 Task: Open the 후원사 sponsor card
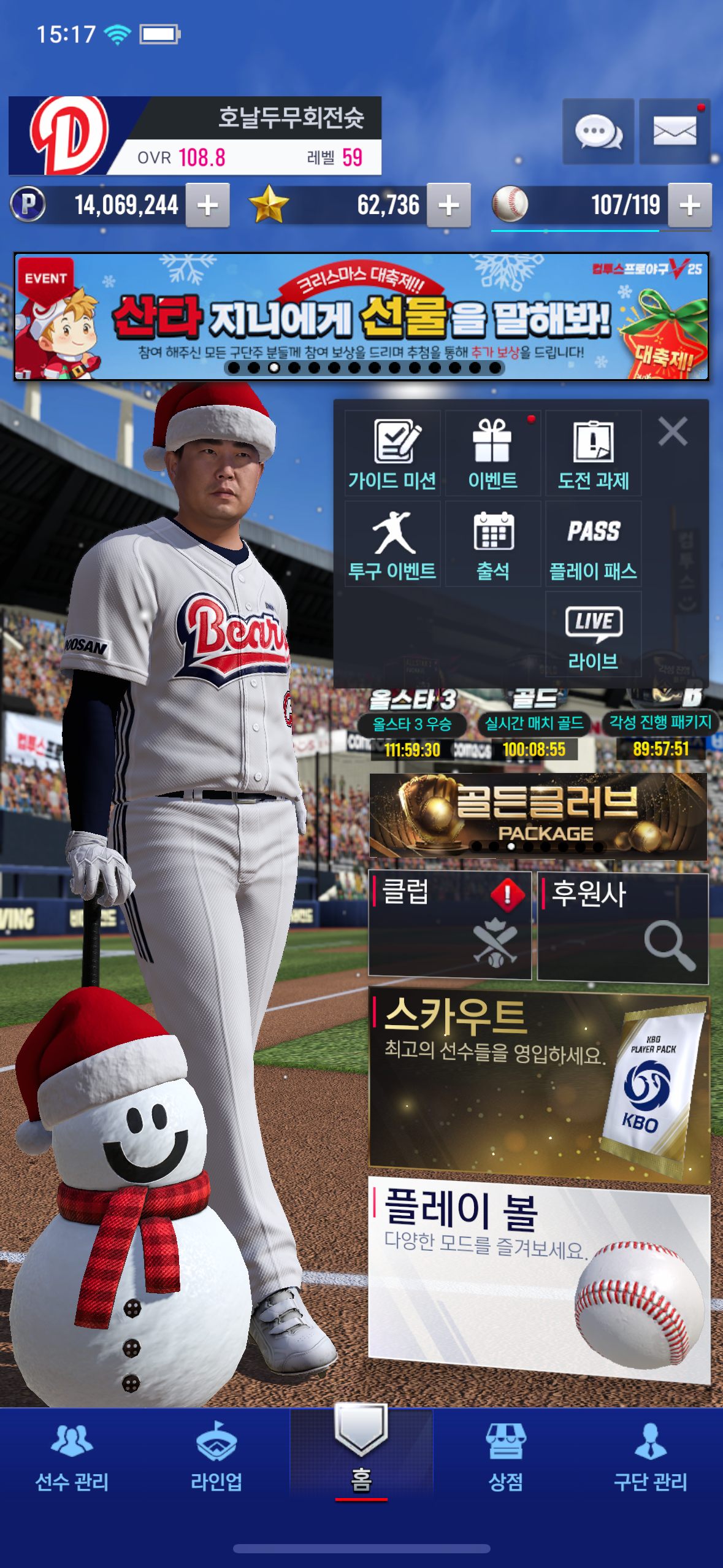(622, 928)
